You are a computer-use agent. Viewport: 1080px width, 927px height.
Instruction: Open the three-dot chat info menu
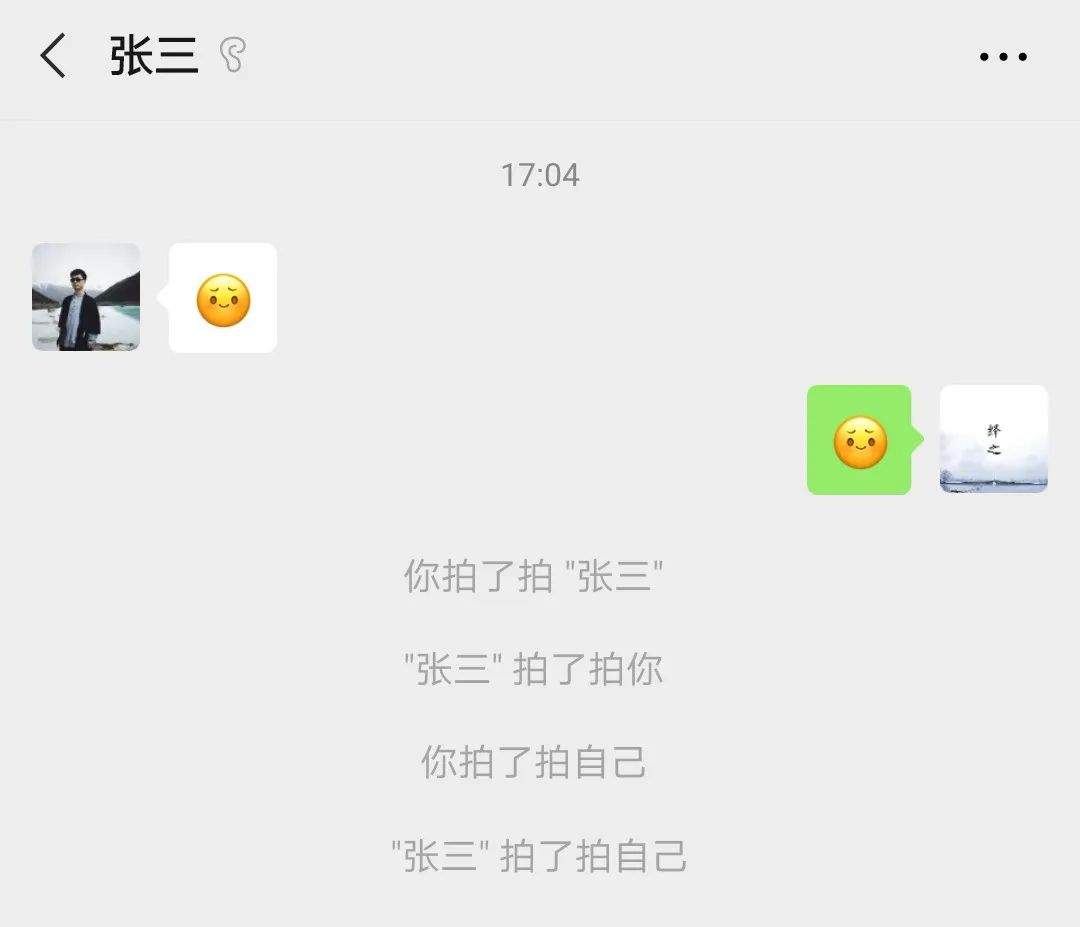[1003, 57]
